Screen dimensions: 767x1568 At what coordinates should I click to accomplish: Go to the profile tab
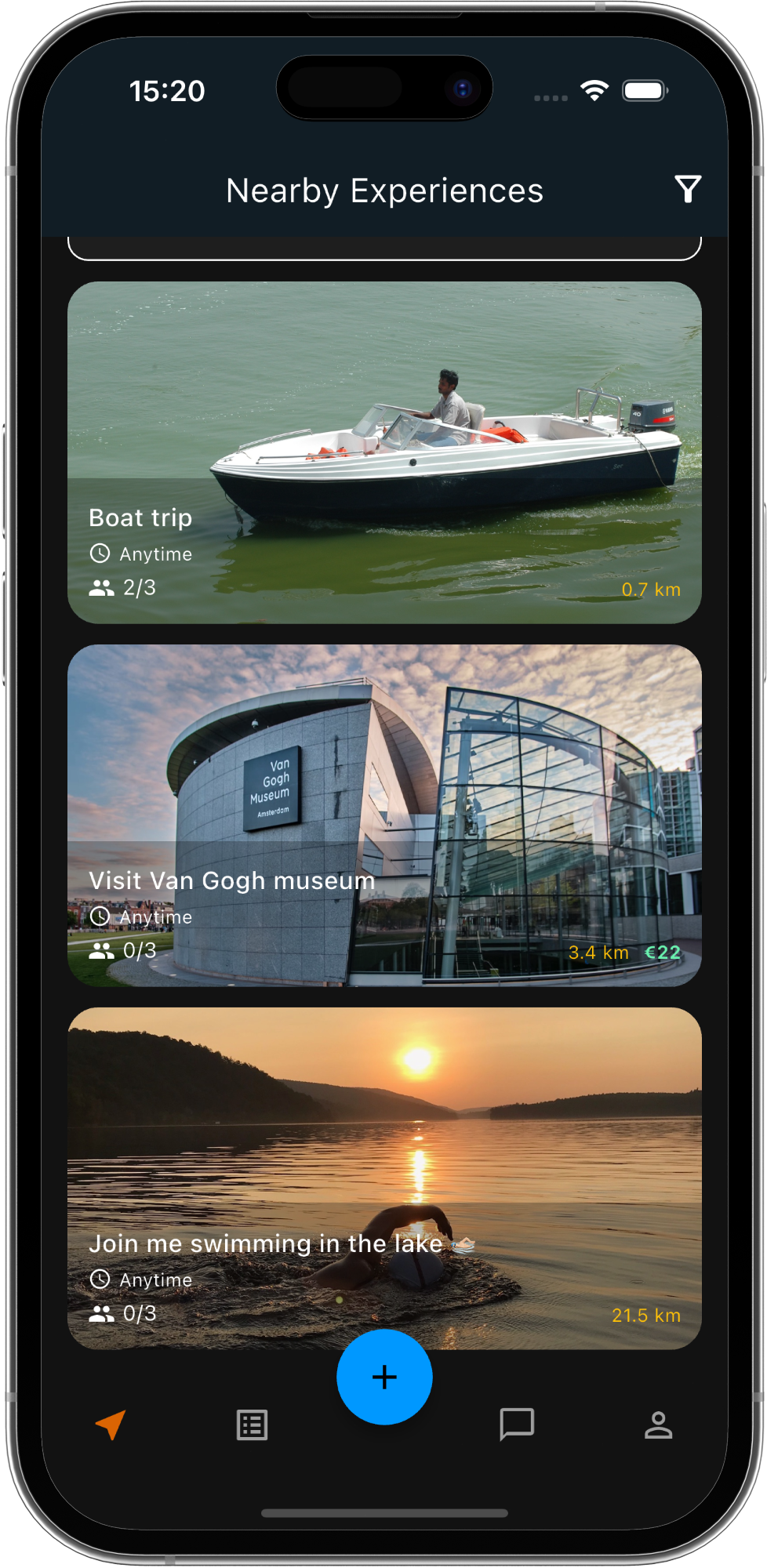(658, 1425)
